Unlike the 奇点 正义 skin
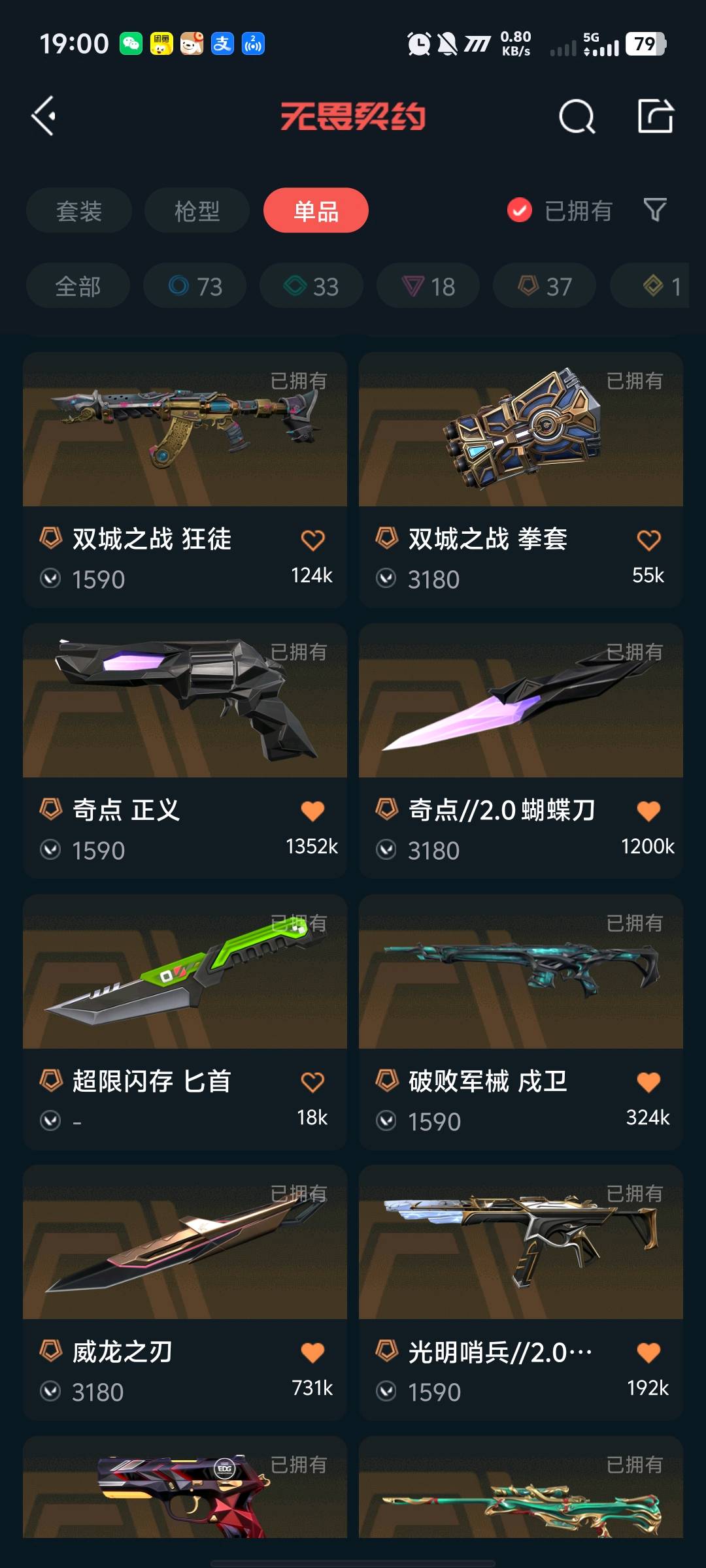 pos(312,811)
